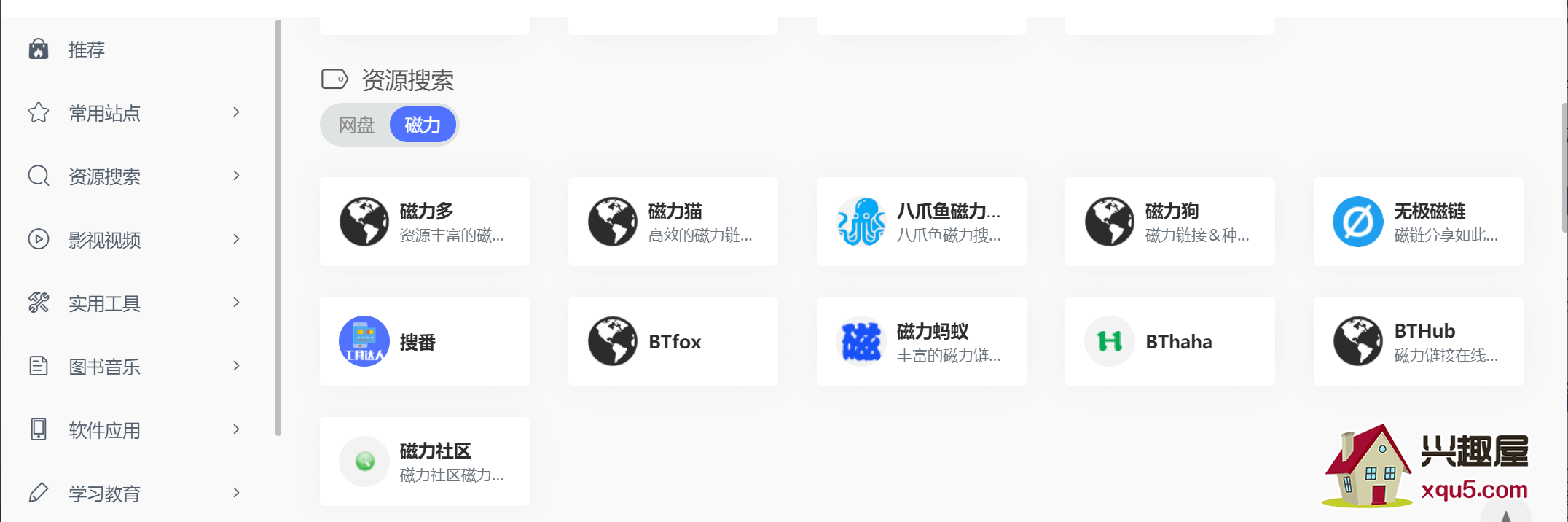The image size is (1568, 522).
Task: Switch to the 网盘 tab
Action: click(x=356, y=125)
